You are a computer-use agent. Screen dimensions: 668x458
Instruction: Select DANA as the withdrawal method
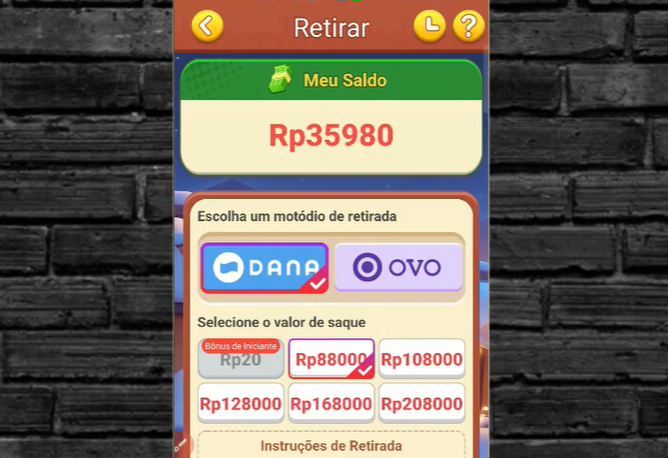[265, 268]
